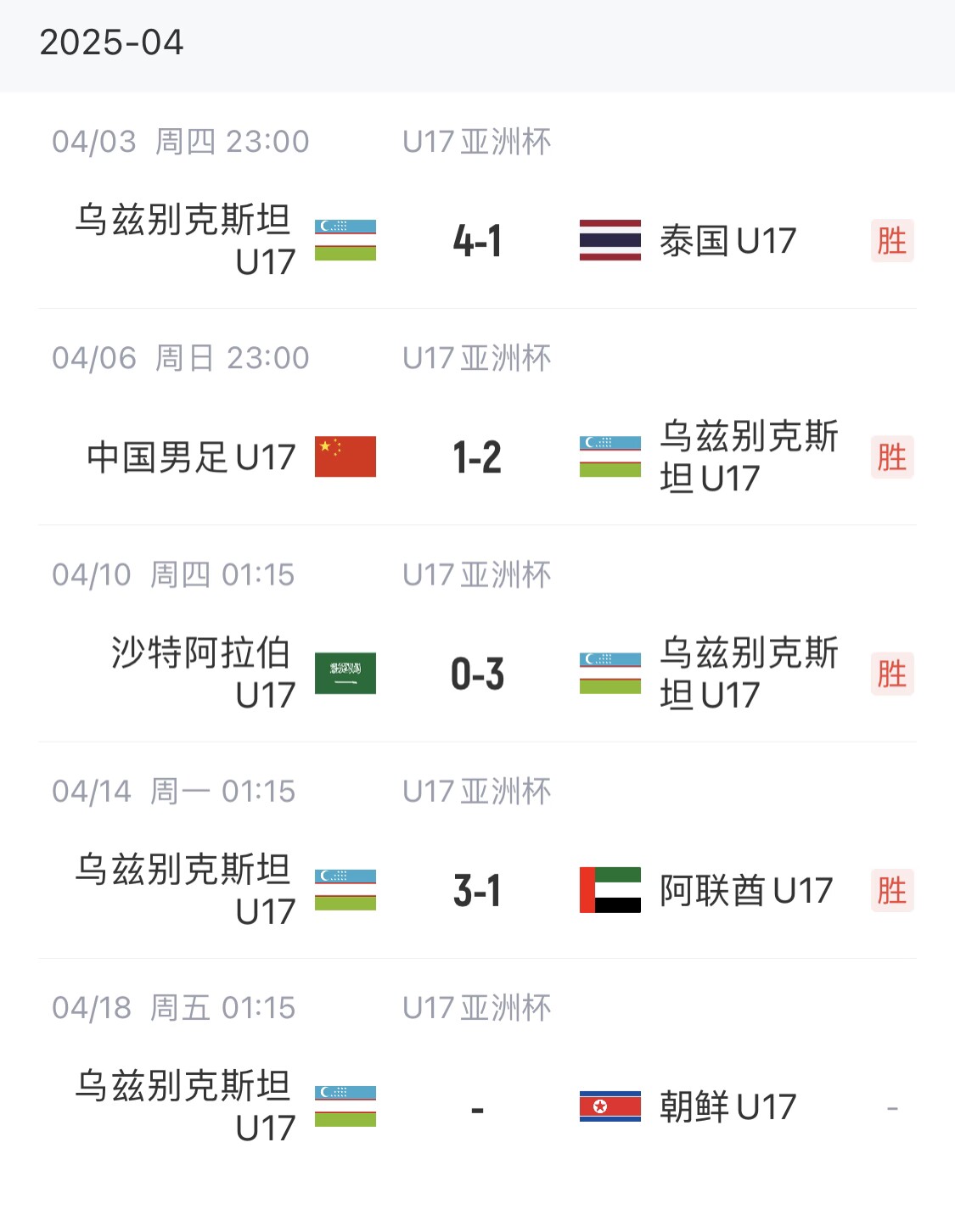
Task: Select the 04/14 match against 阿联酋U17
Action: (x=477, y=890)
